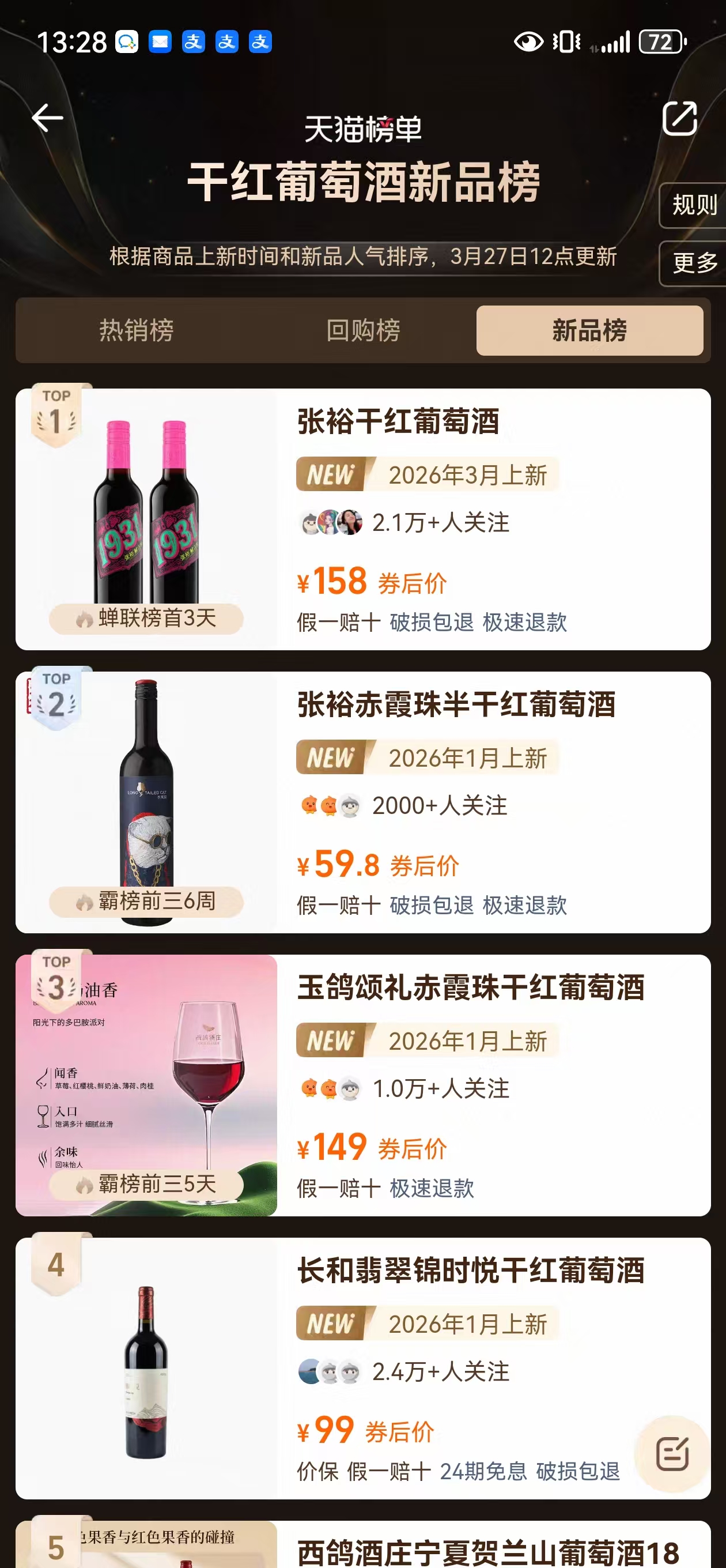
Task: Open the 规则 rules button
Action: pyautogui.click(x=694, y=205)
